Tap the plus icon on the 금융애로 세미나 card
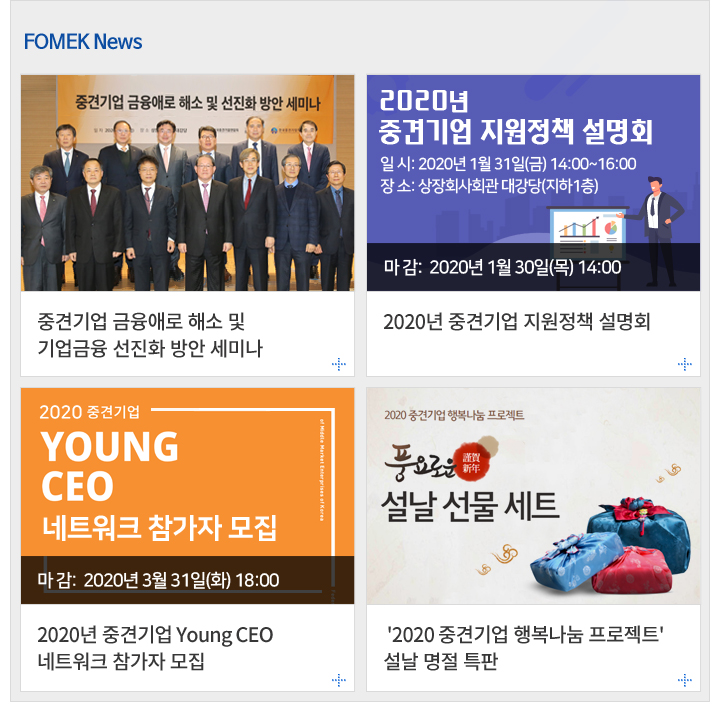Screen dimensions: 720x712 [338, 364]
